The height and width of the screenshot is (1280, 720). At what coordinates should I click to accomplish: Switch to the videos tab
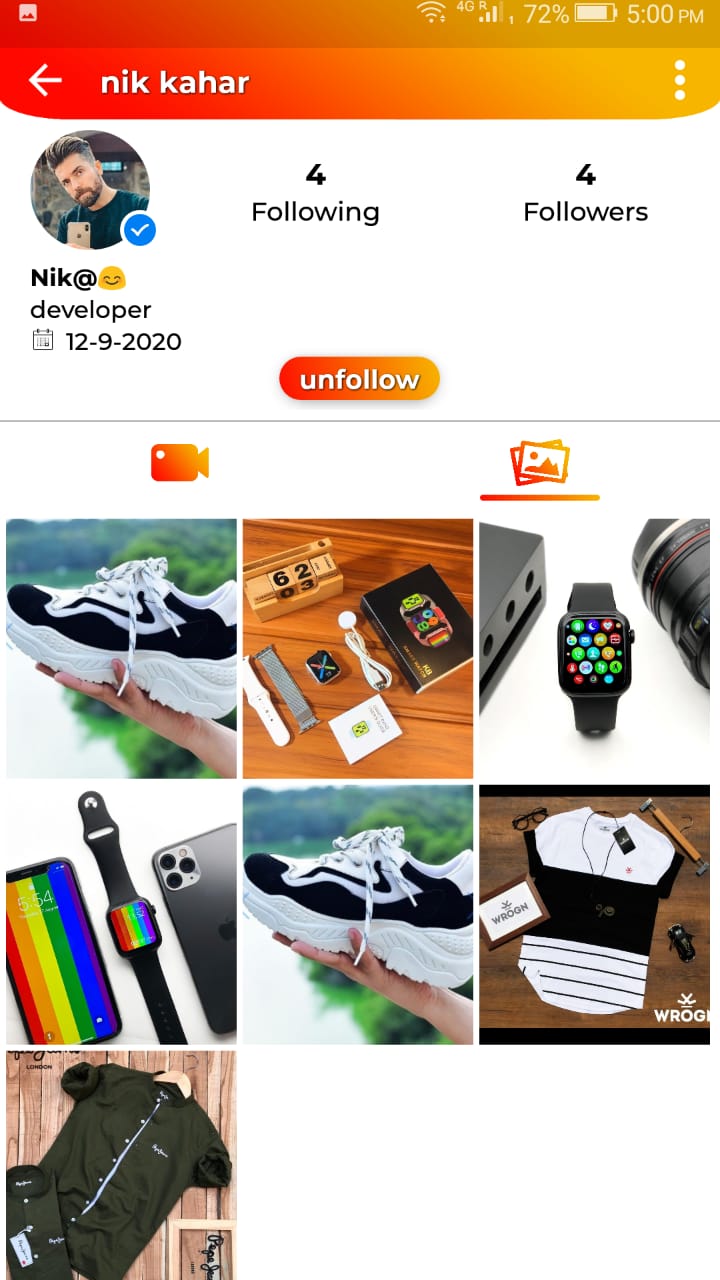pyautogui.click(x=180, y=463)
